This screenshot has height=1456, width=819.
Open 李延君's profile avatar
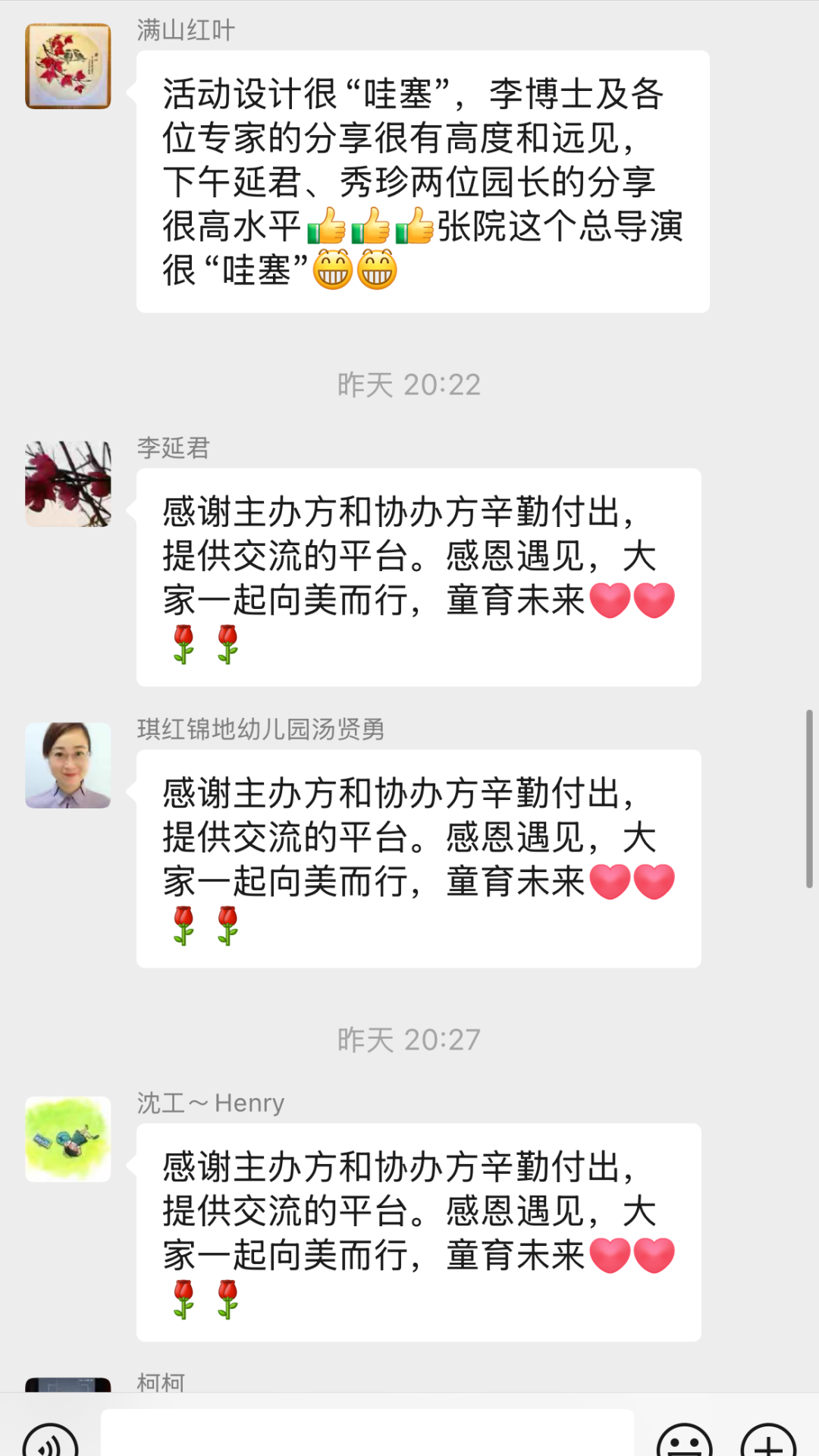tap(68, 484)
